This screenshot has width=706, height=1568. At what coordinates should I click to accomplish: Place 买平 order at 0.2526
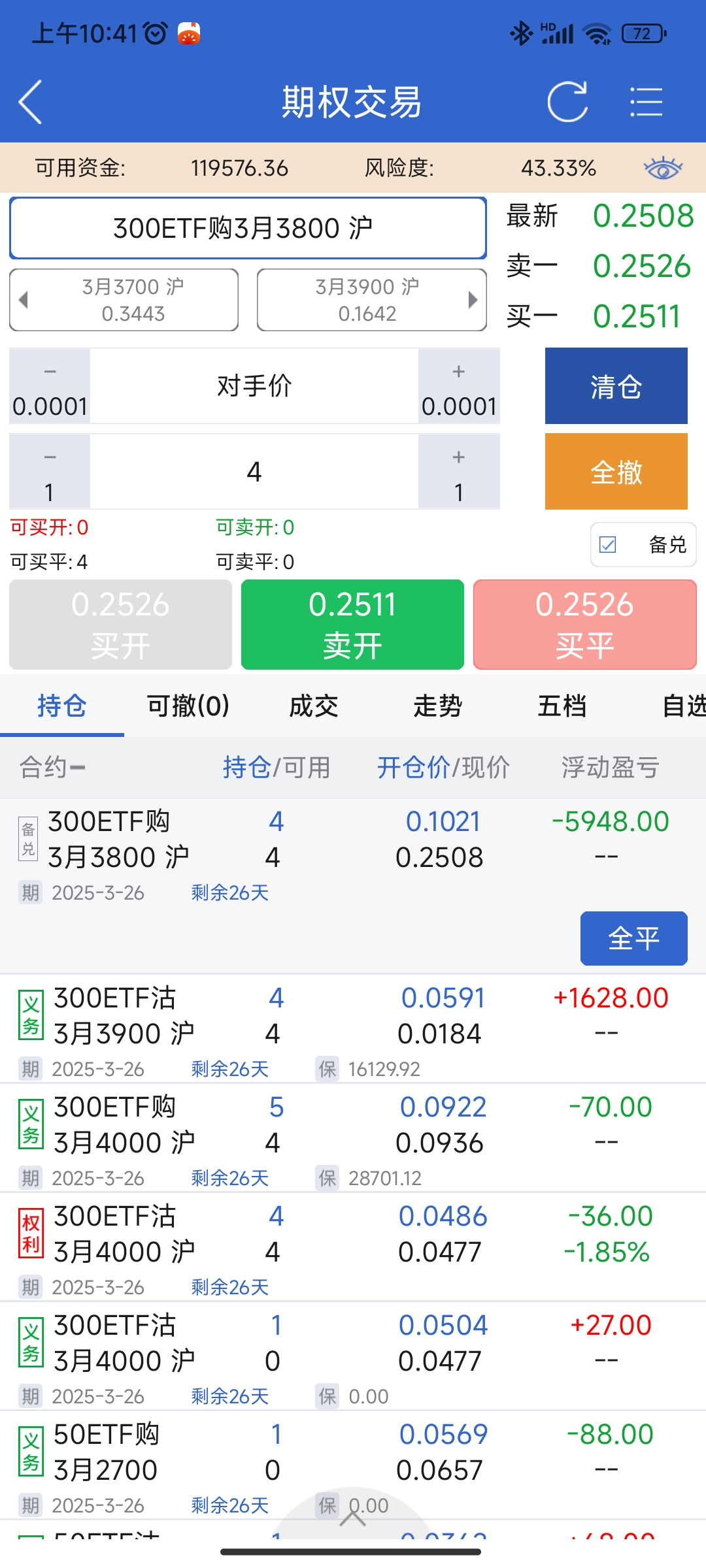pyautogui.click(x=584, y=625)
